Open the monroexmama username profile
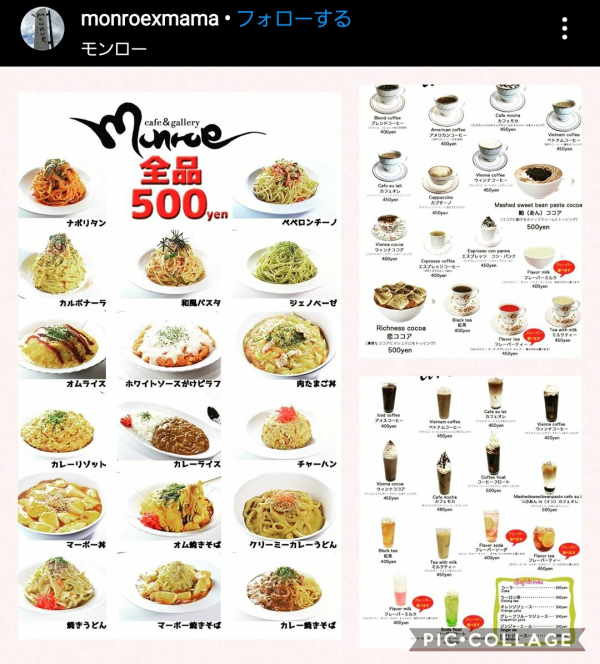 [x=149, y=19]
